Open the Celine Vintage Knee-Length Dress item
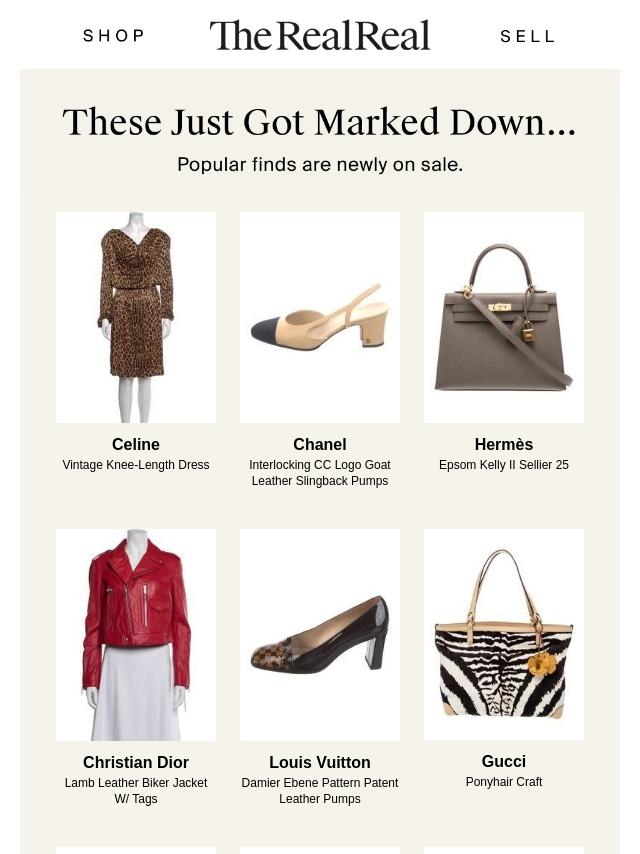Viewport: 640px width, 854px height. 136,317
